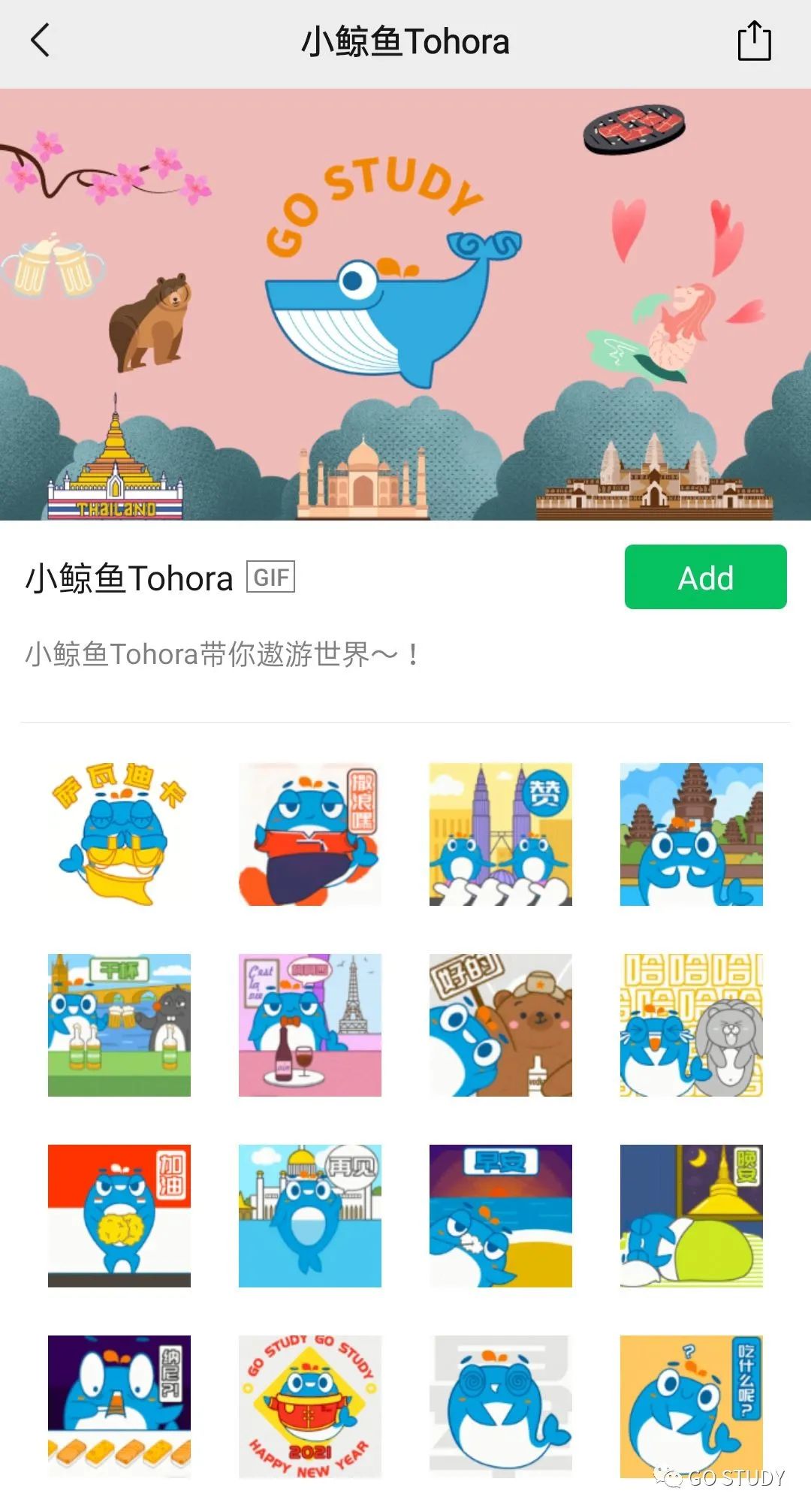Share this sticker pack
811x1512 pixels.
click(x=754, y=41)
